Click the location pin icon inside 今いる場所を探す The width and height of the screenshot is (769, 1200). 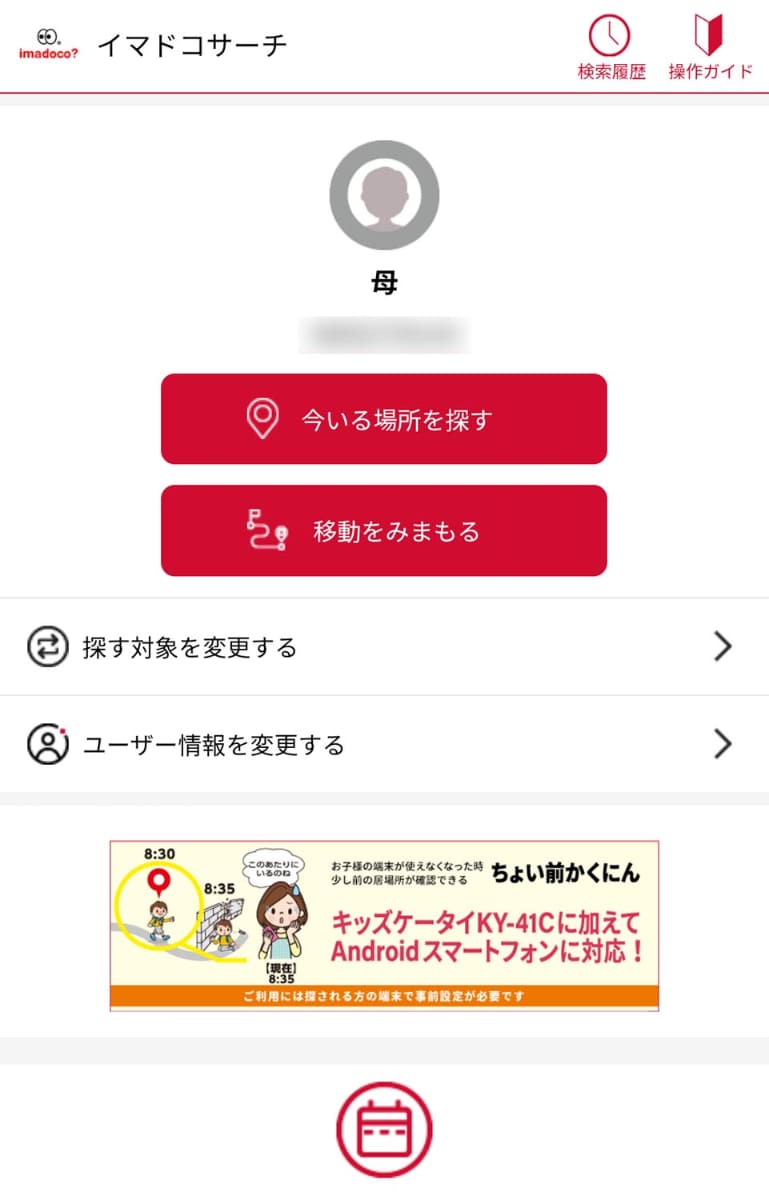[x=263, y=419]
